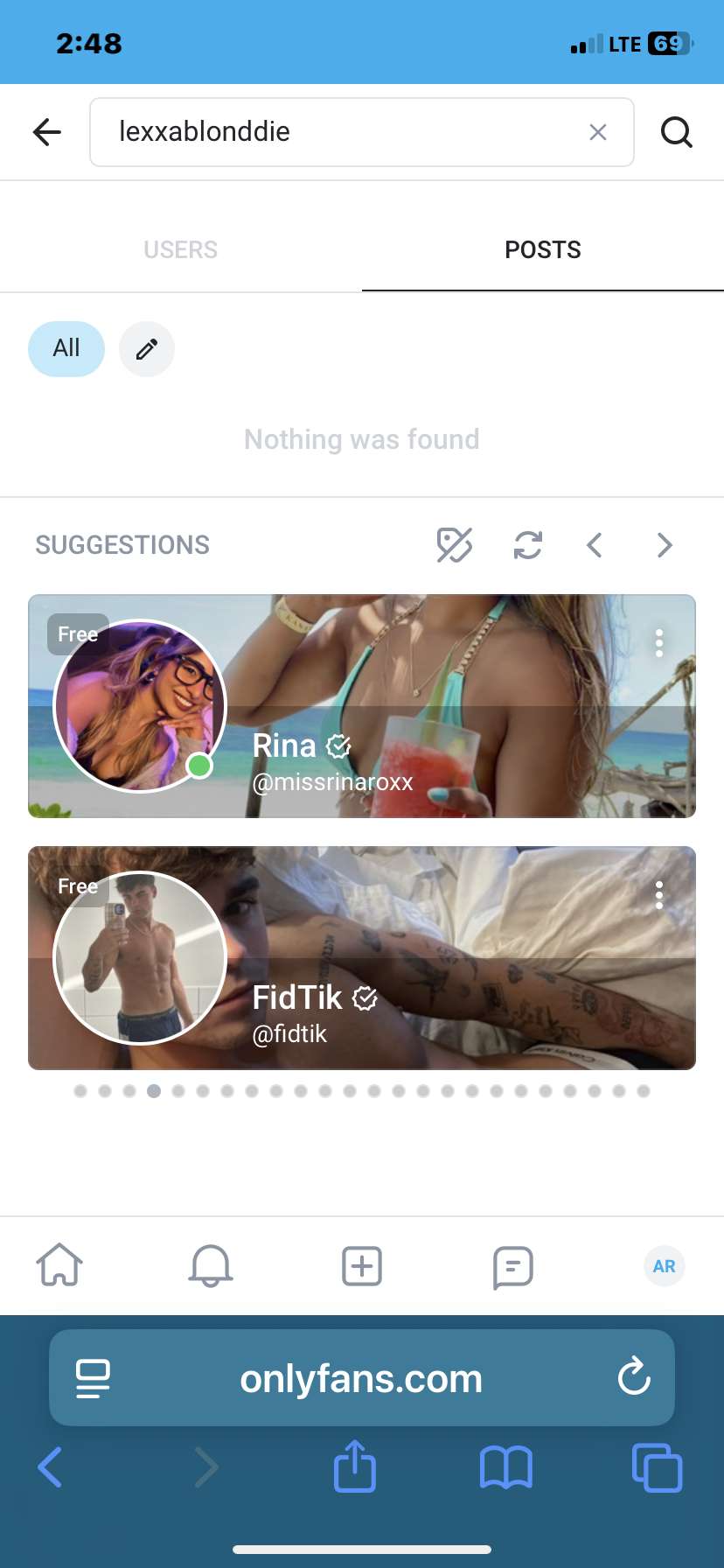Refresh the suggestions list

pyautogui.click(x=528, y=545)
